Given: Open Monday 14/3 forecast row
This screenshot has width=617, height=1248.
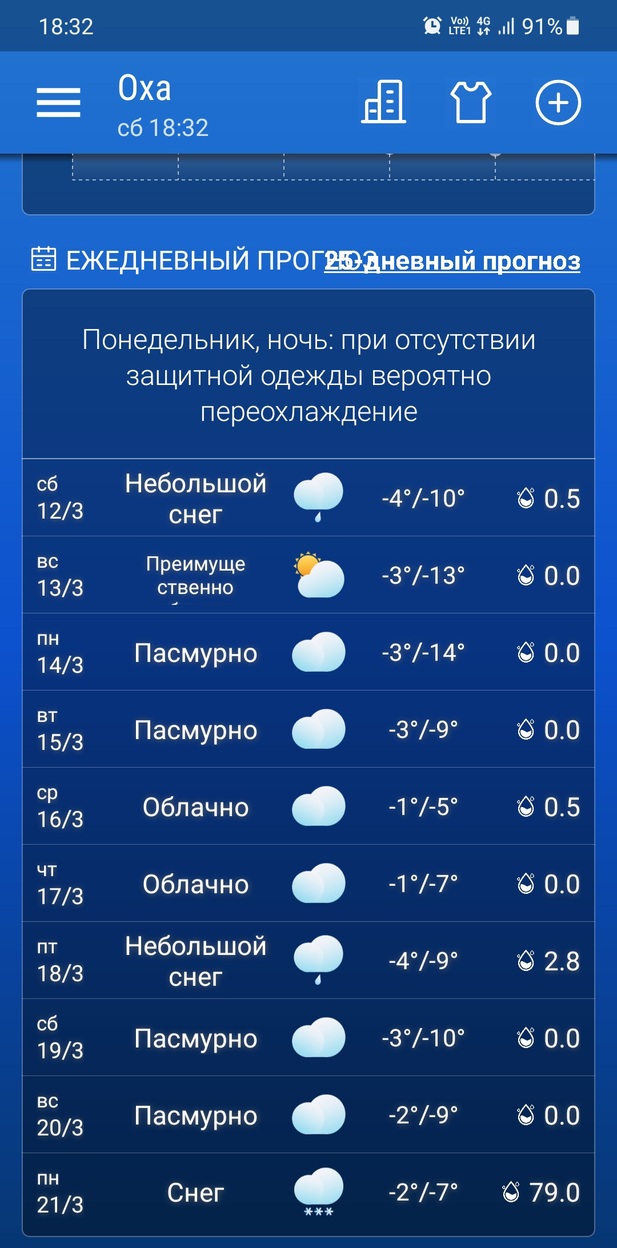Looking at the screenshot, I should (x=308, y=652).
